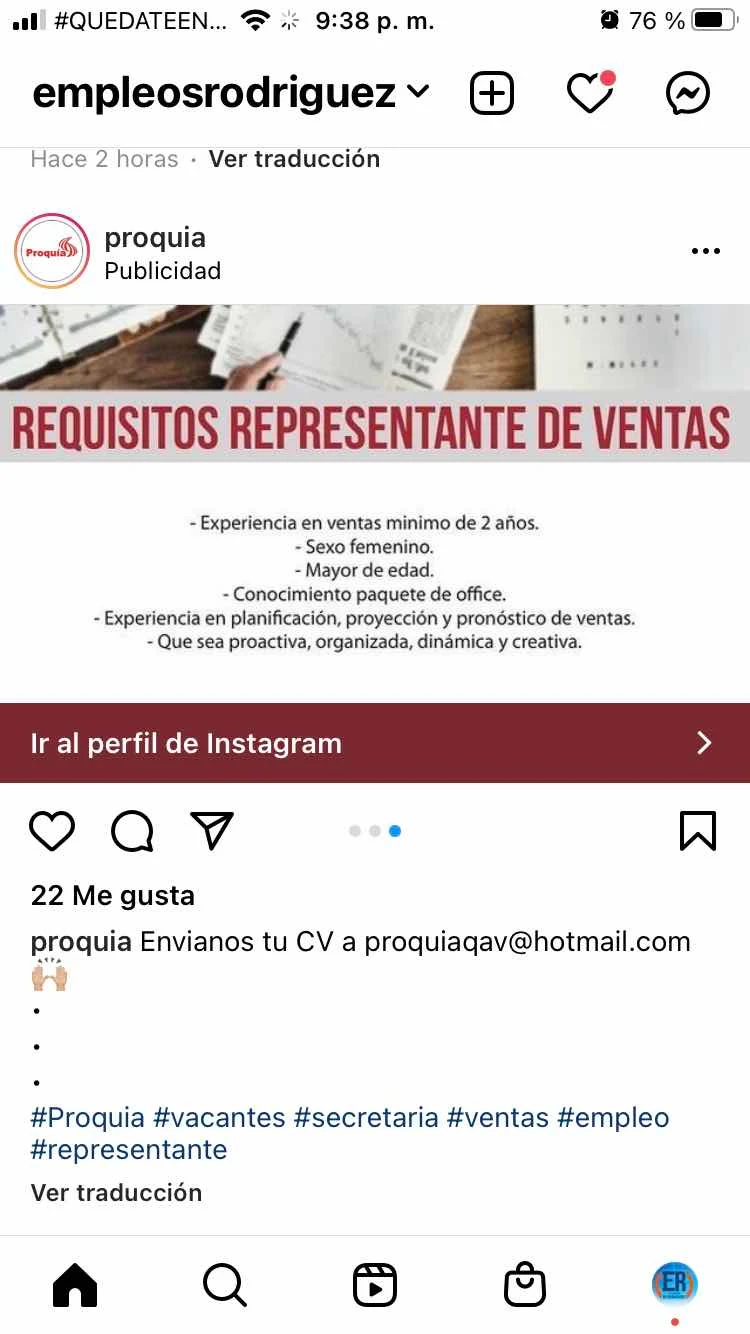Switch to the Search tab
The height and width of the screenshot is (1334, 750).
[x=224, y=1284]
